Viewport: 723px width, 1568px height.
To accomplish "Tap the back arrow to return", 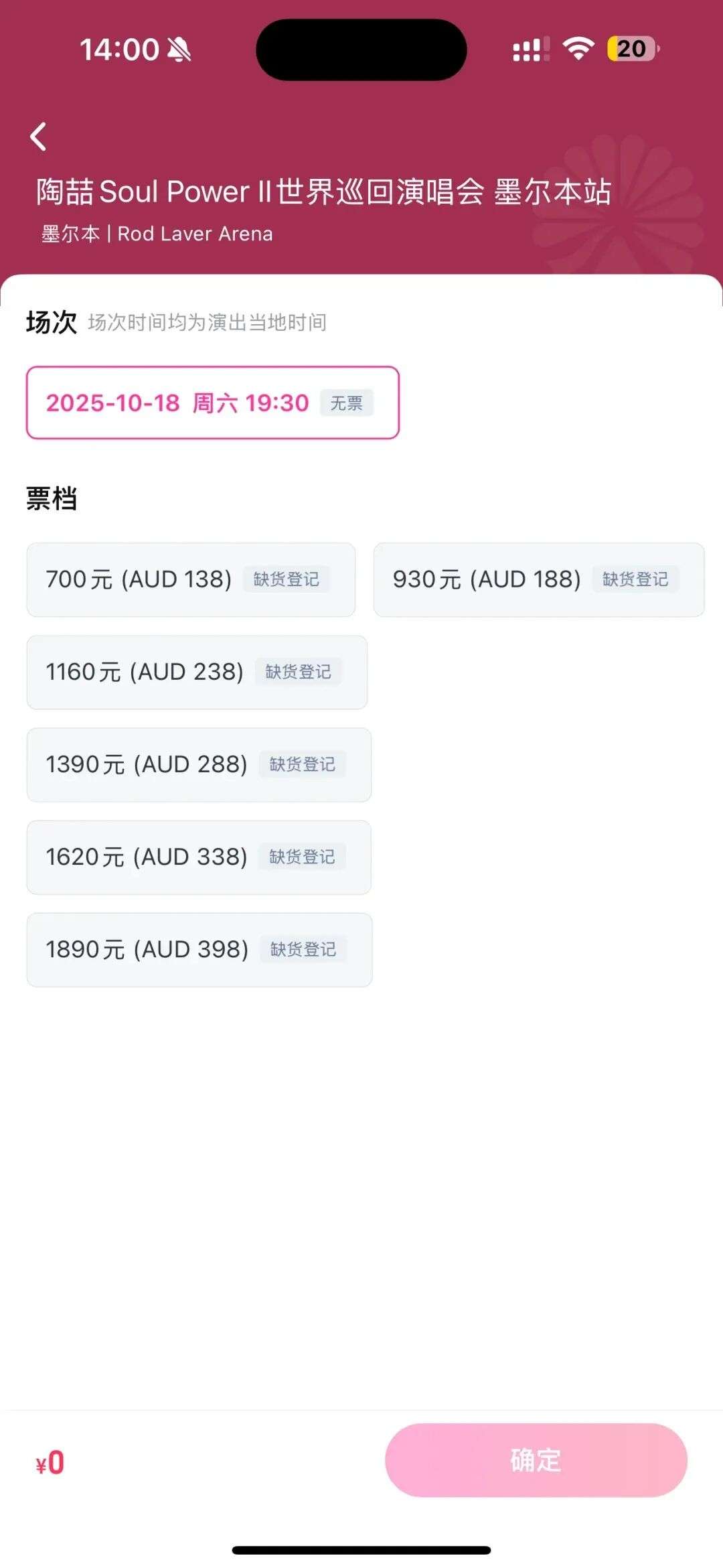I will pos(38,137).
